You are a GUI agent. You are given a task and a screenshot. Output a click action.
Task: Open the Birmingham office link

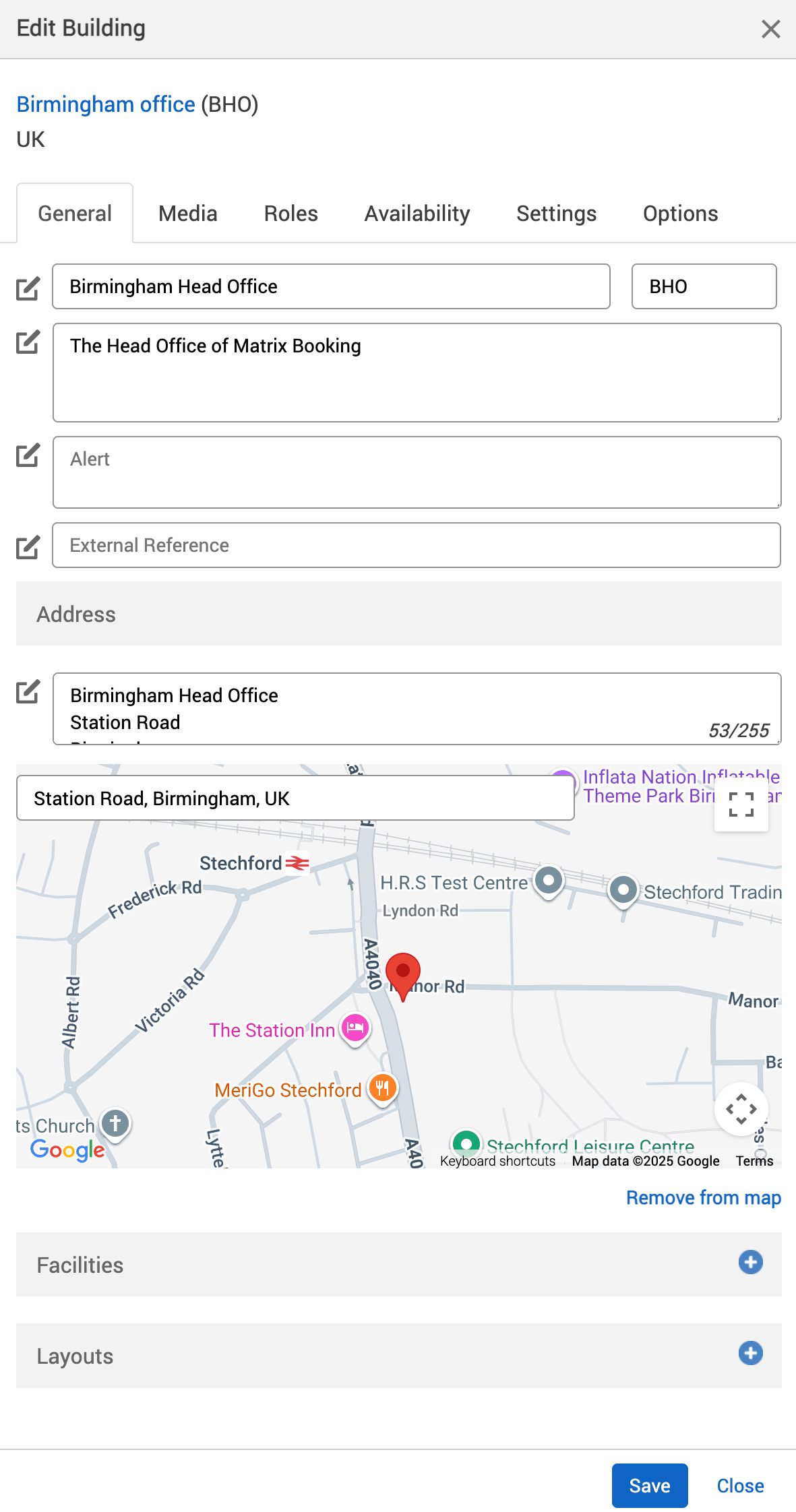click(106, 104)
